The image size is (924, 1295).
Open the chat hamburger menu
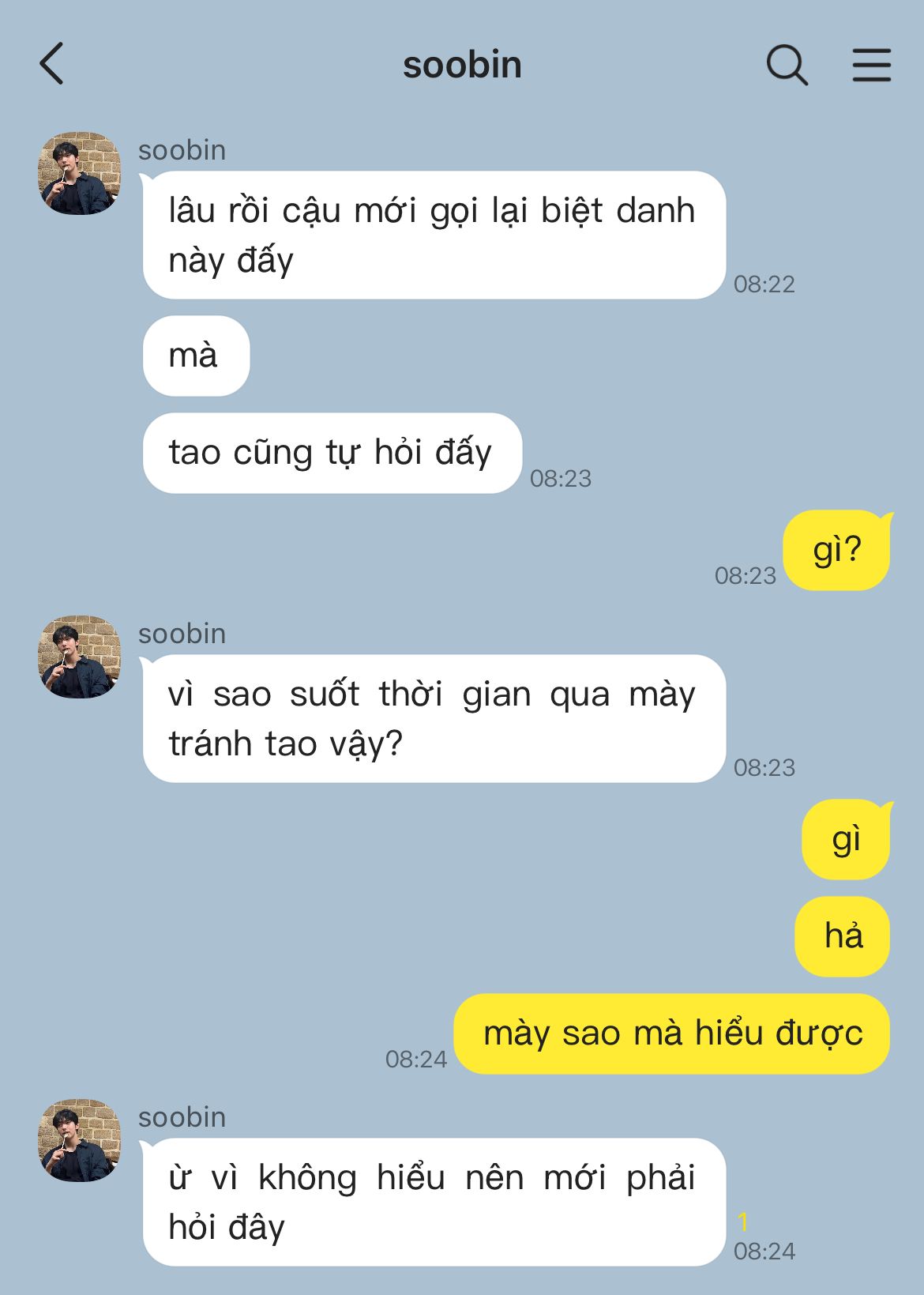pos(871,65)
